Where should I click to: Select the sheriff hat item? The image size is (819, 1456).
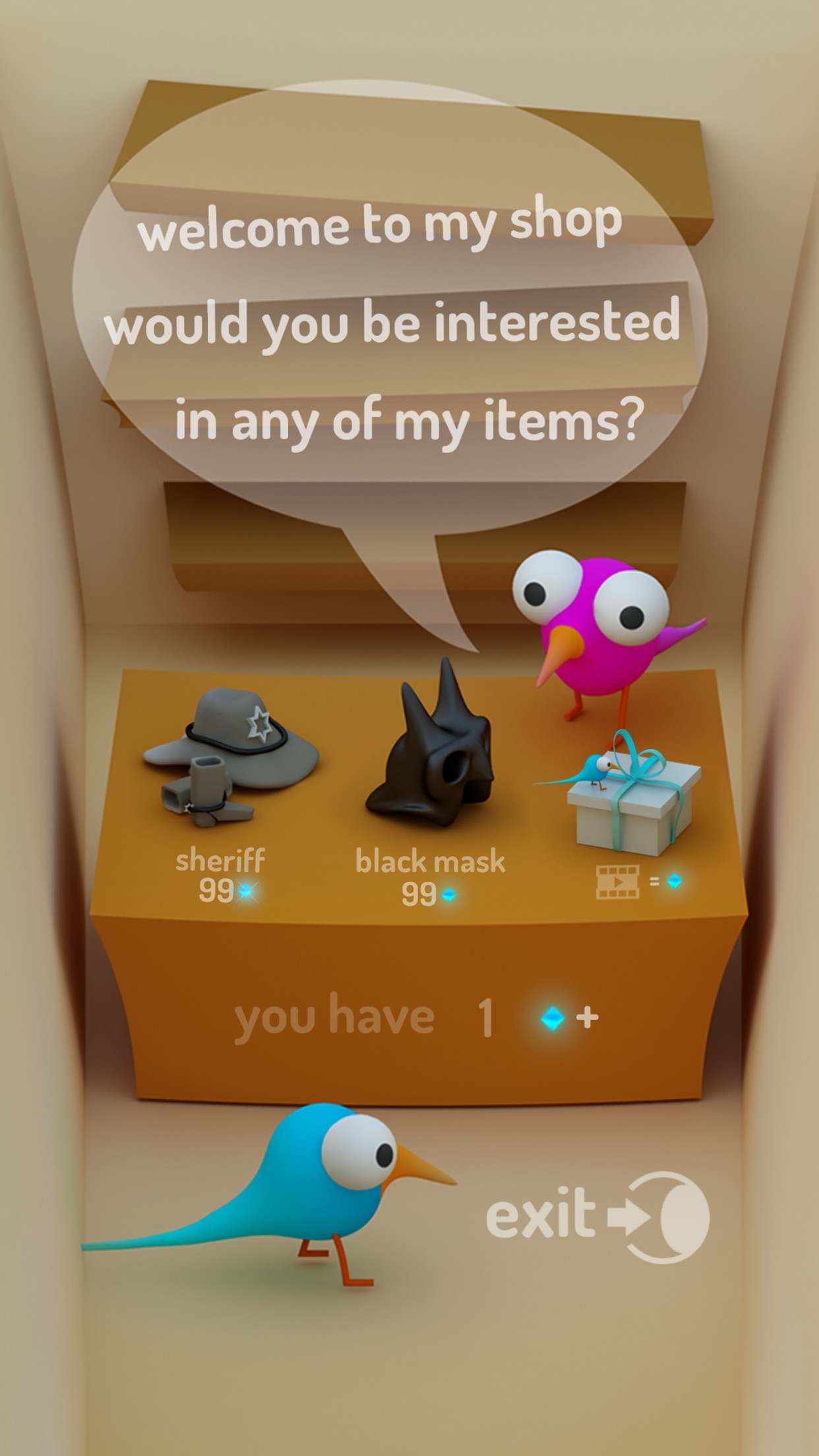pos(228,758)
